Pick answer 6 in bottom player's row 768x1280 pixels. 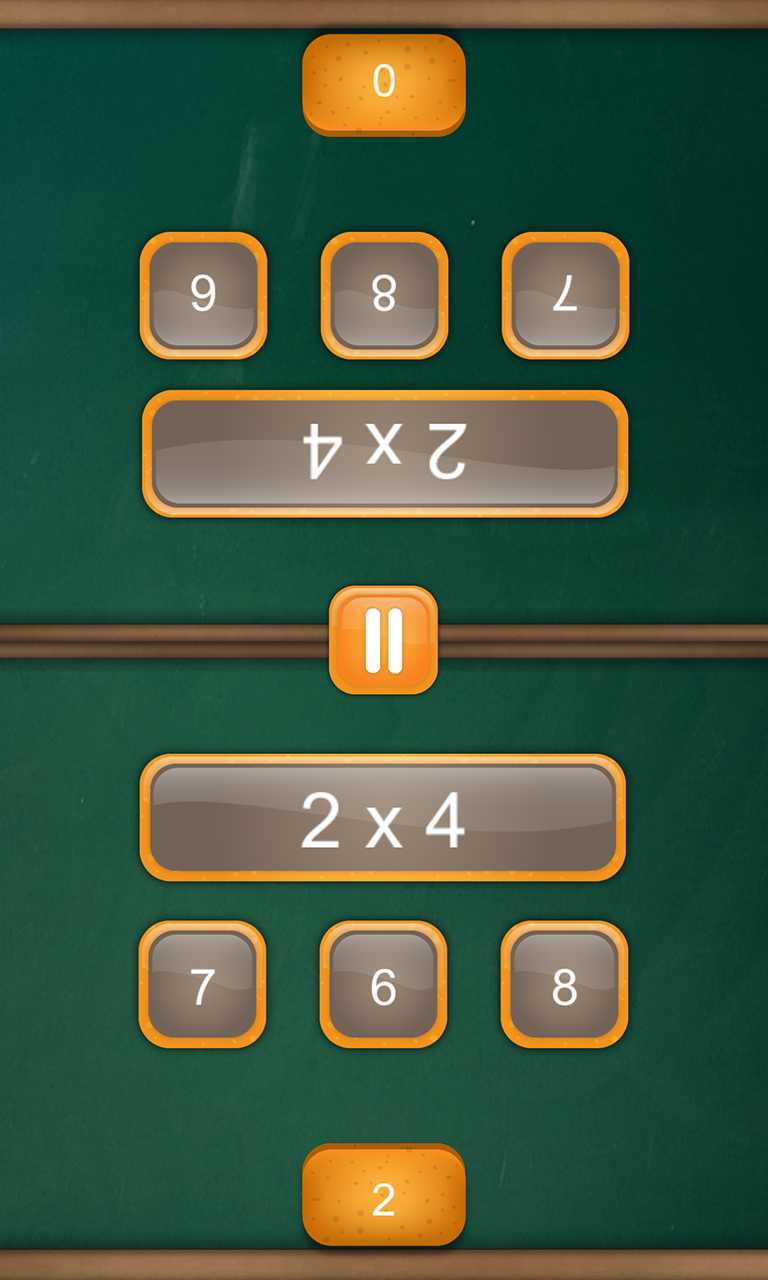point(383,985)
